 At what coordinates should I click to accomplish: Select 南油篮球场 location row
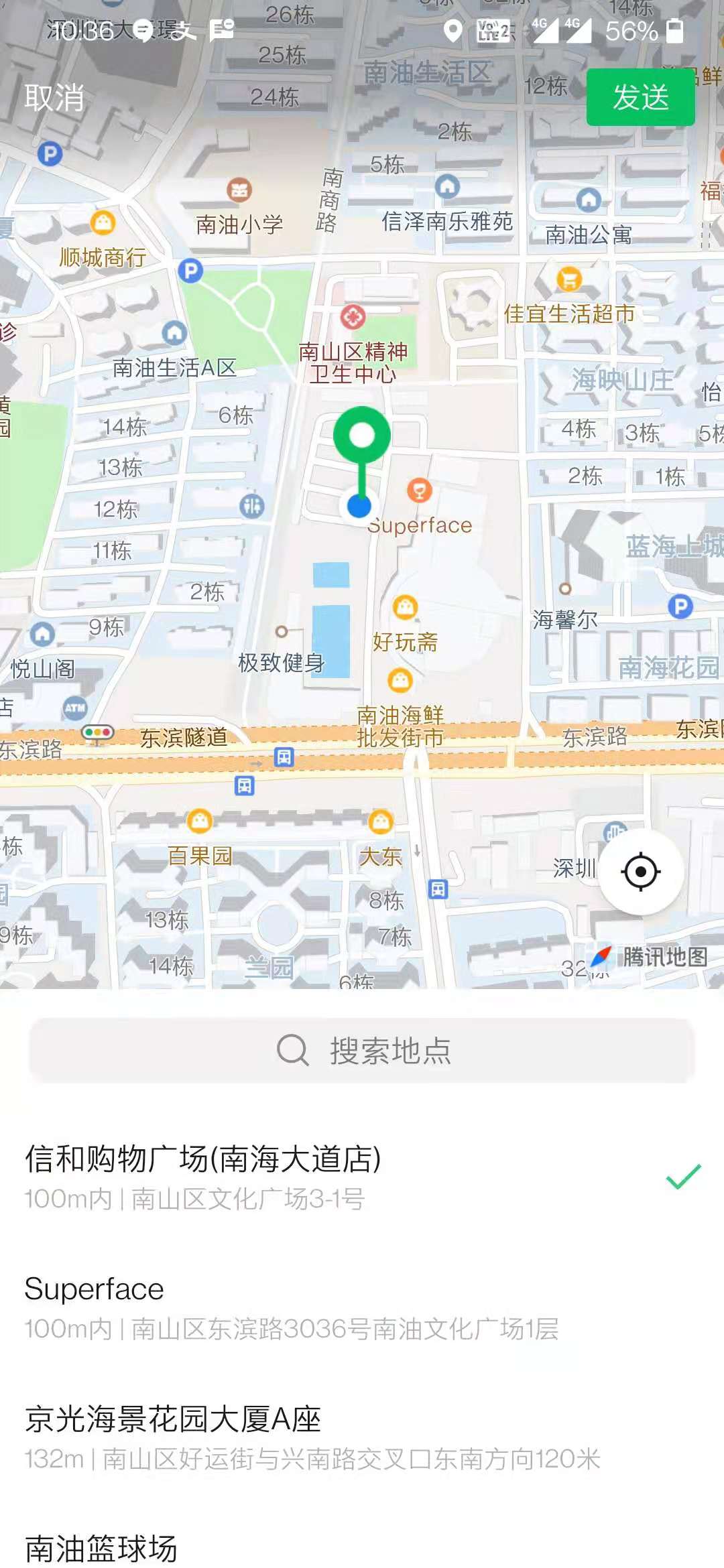(x=362, y=1548)
